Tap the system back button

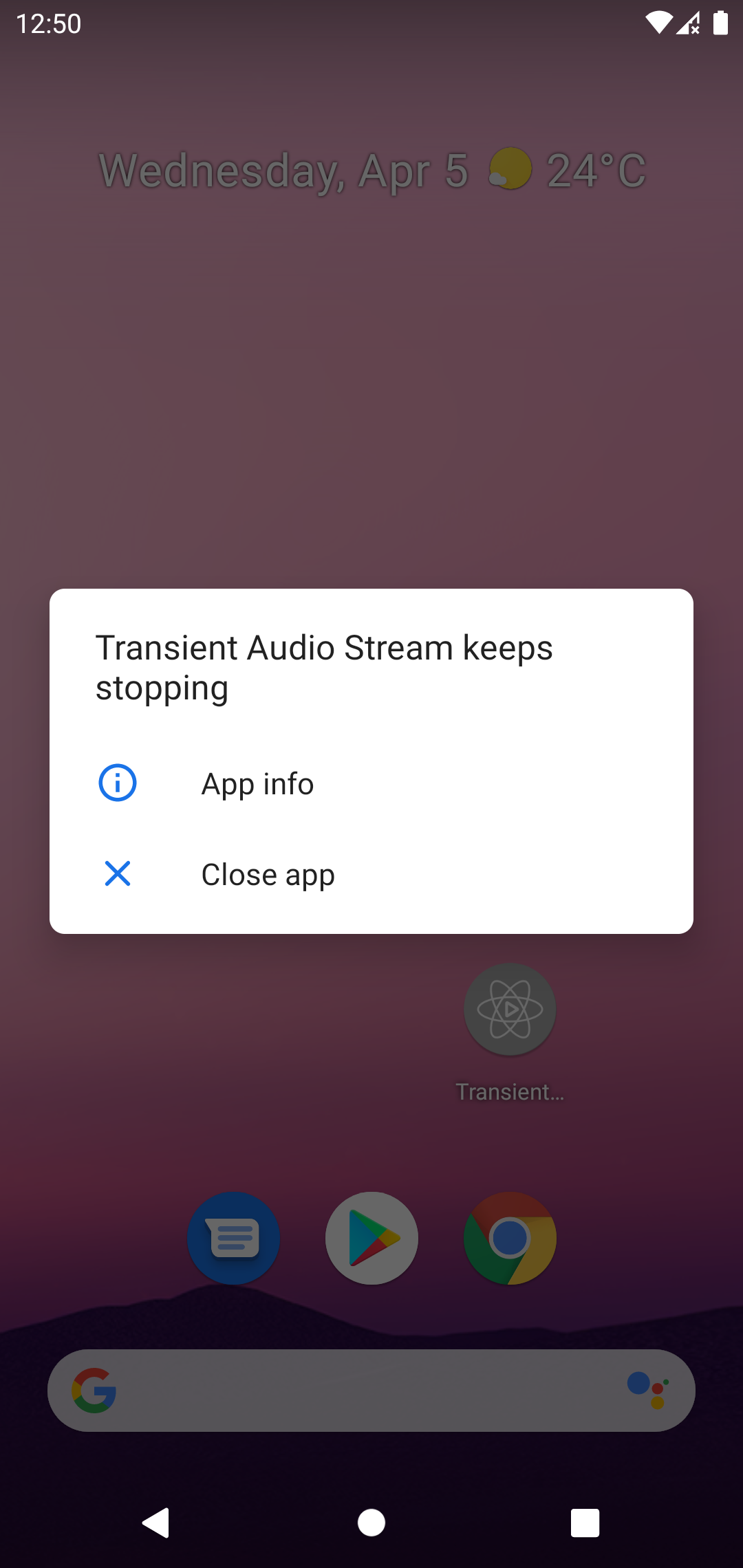click(x=156, y=1523)
